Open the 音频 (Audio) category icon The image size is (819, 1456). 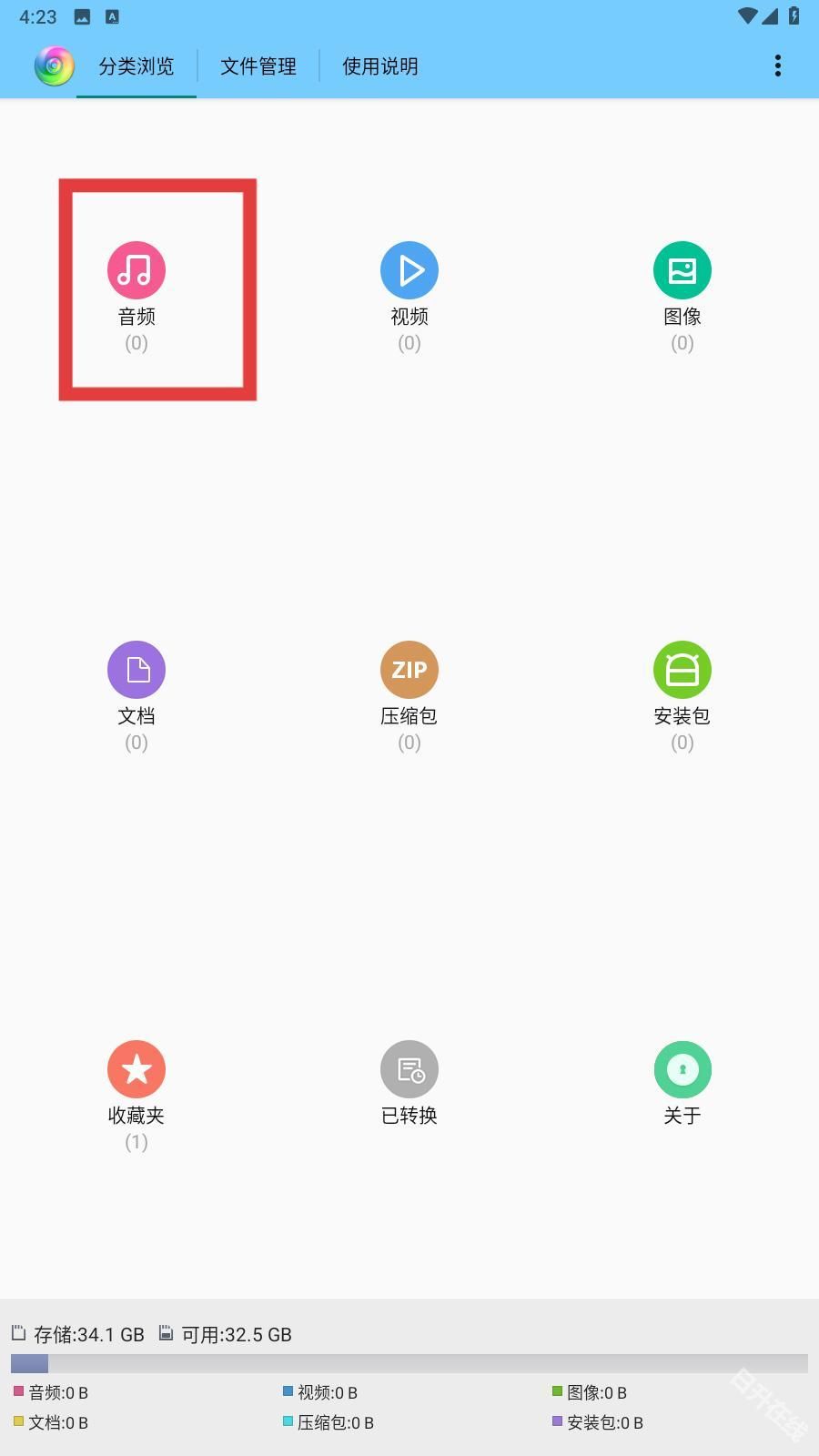136,269
